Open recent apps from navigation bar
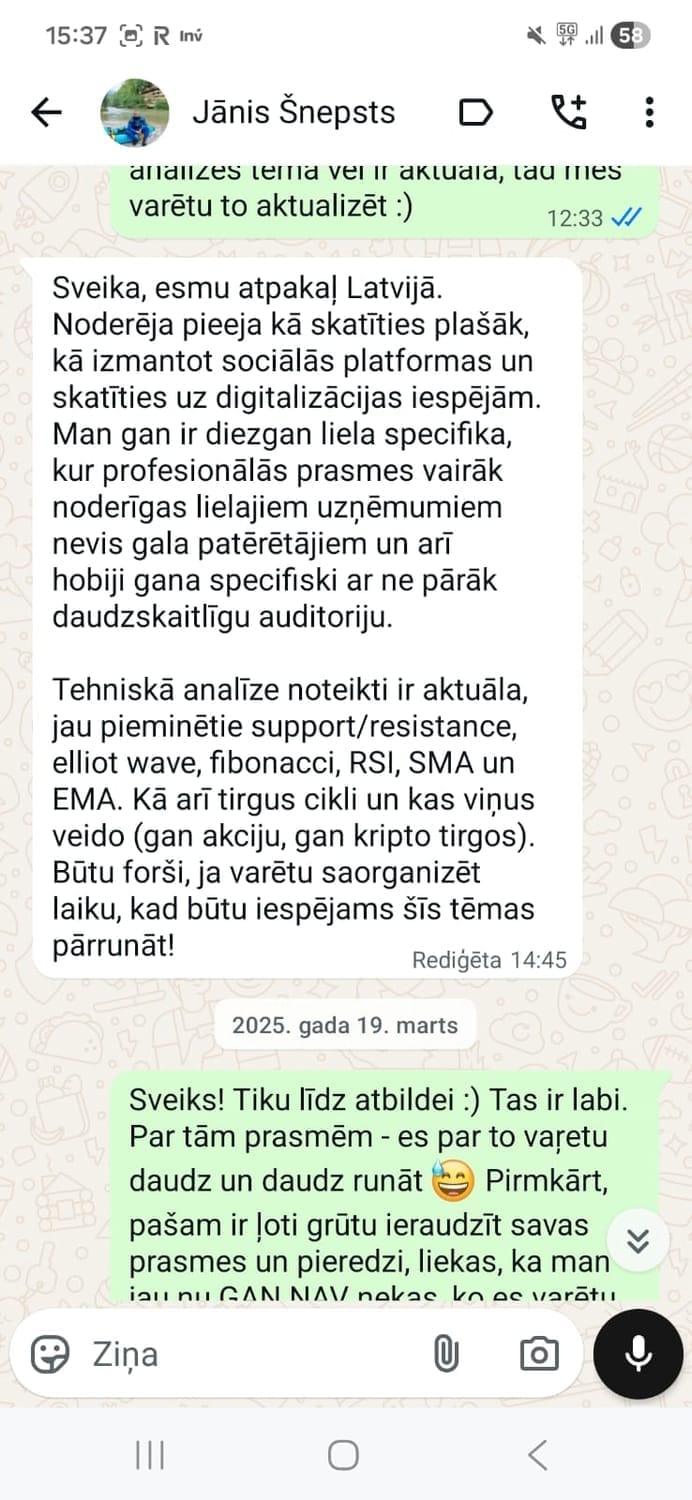 (150, 1455)
